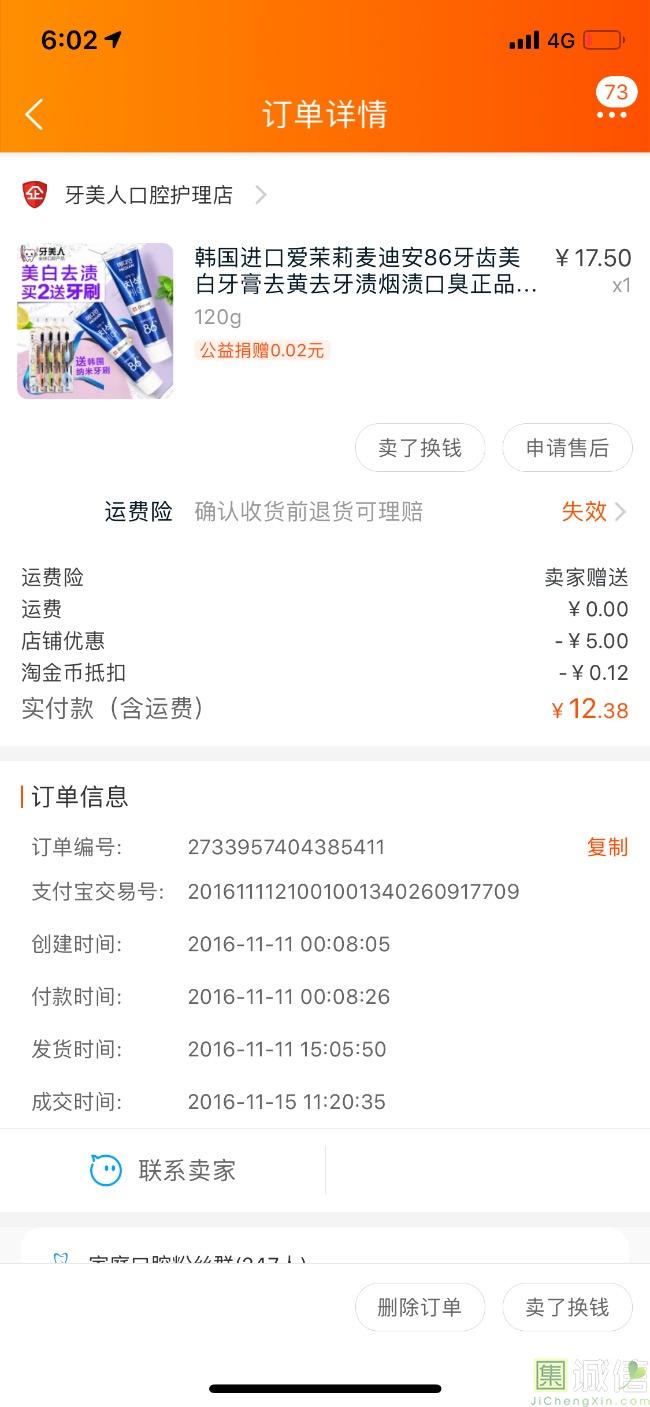Open the 运费险 details row
The image size is (650, 1407).
coord(366,512)
